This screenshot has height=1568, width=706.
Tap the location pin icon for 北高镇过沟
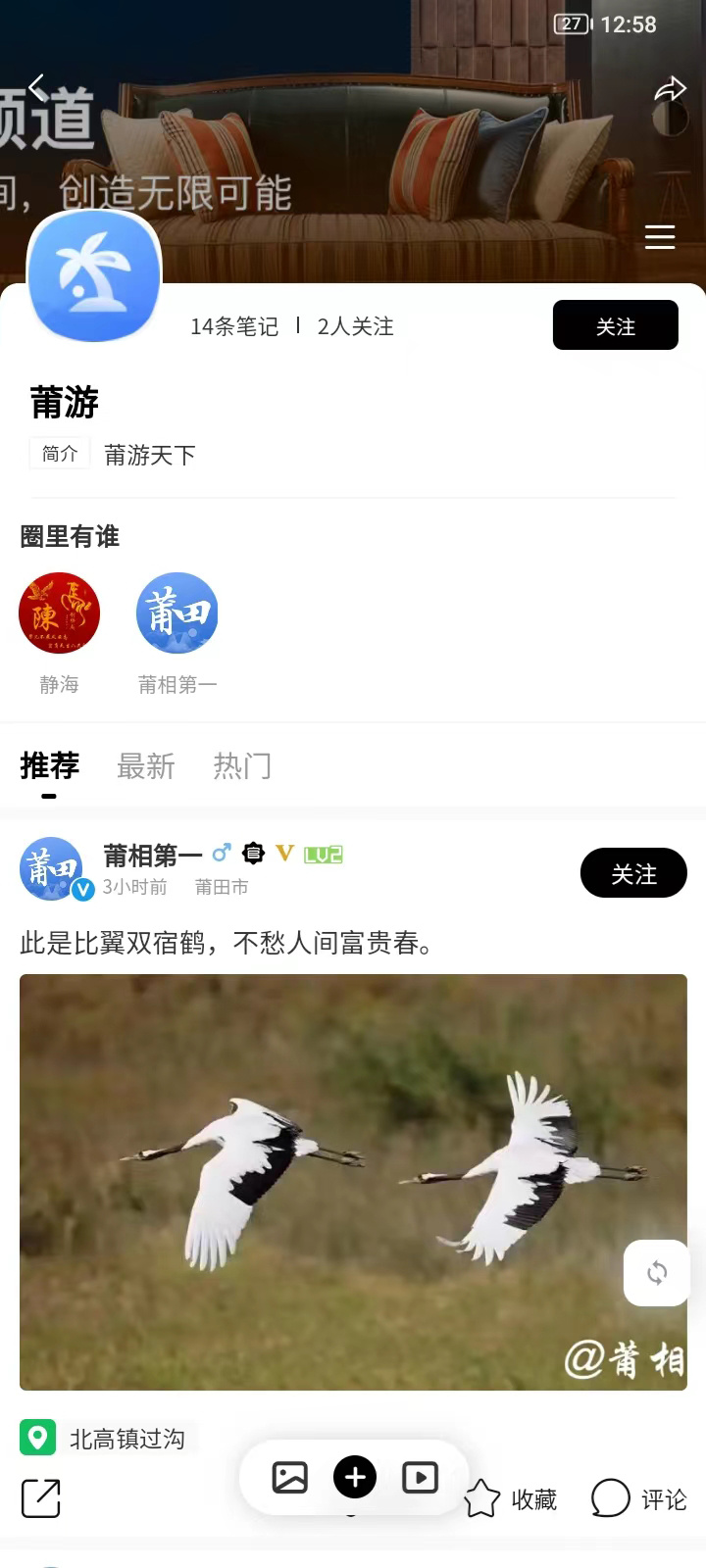[x=37, y=1439]
